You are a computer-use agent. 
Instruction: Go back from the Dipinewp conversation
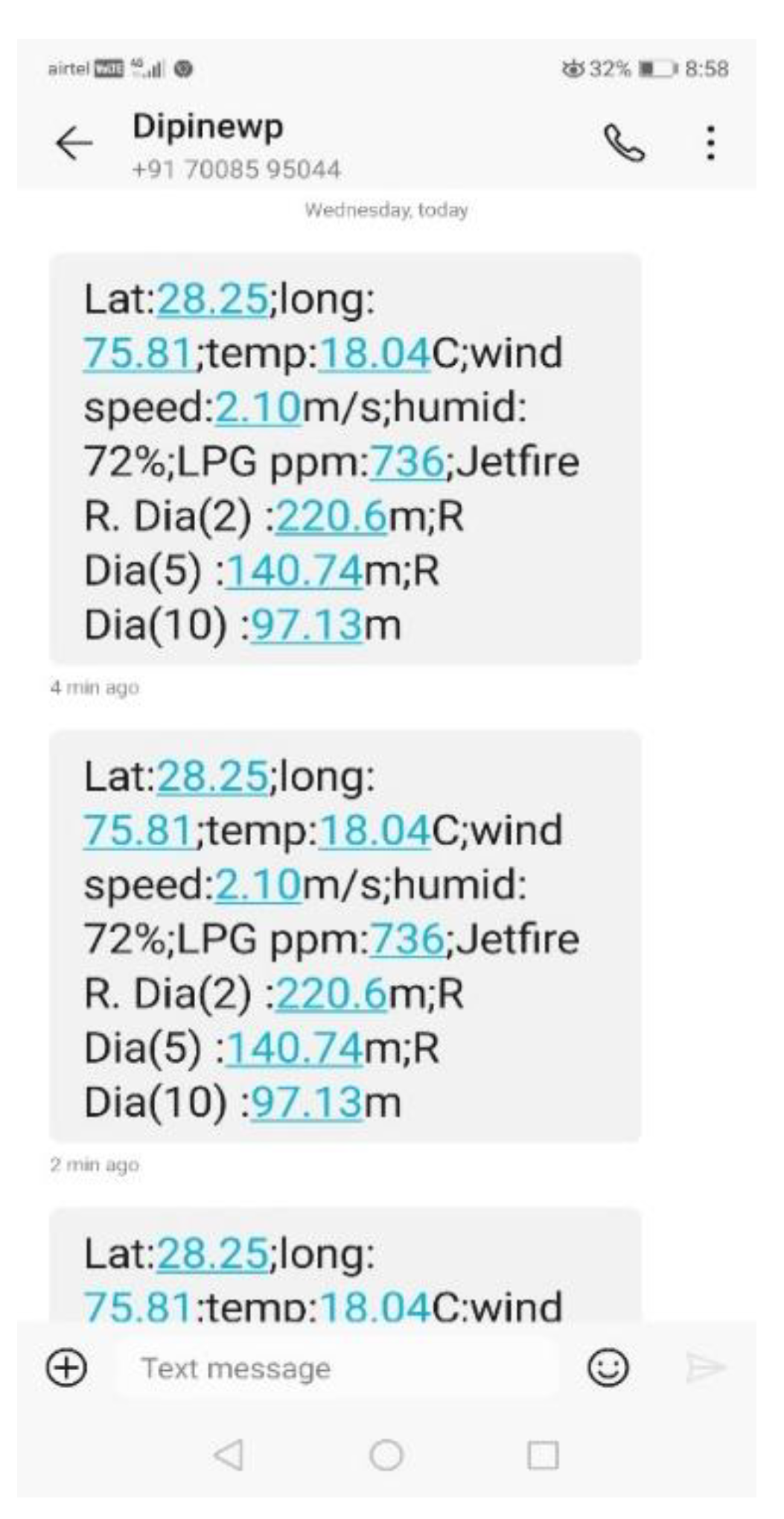74,143
